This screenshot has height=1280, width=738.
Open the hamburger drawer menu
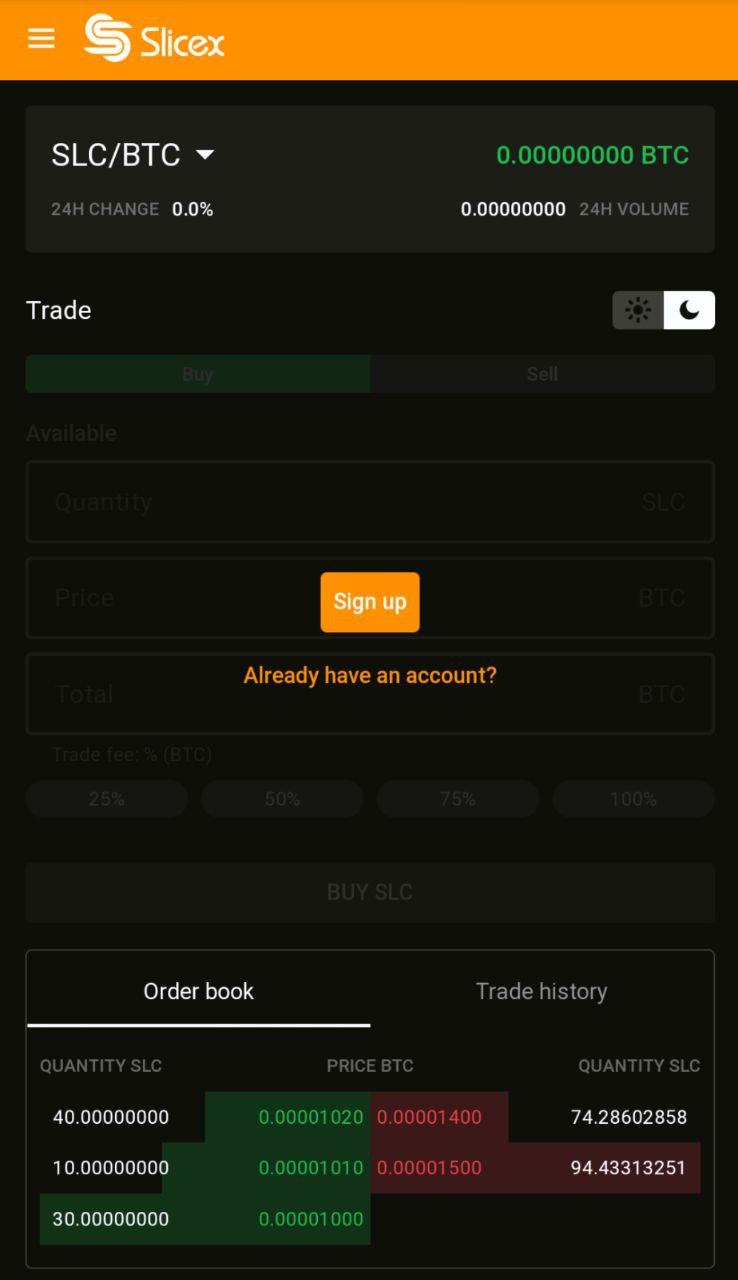41,39
